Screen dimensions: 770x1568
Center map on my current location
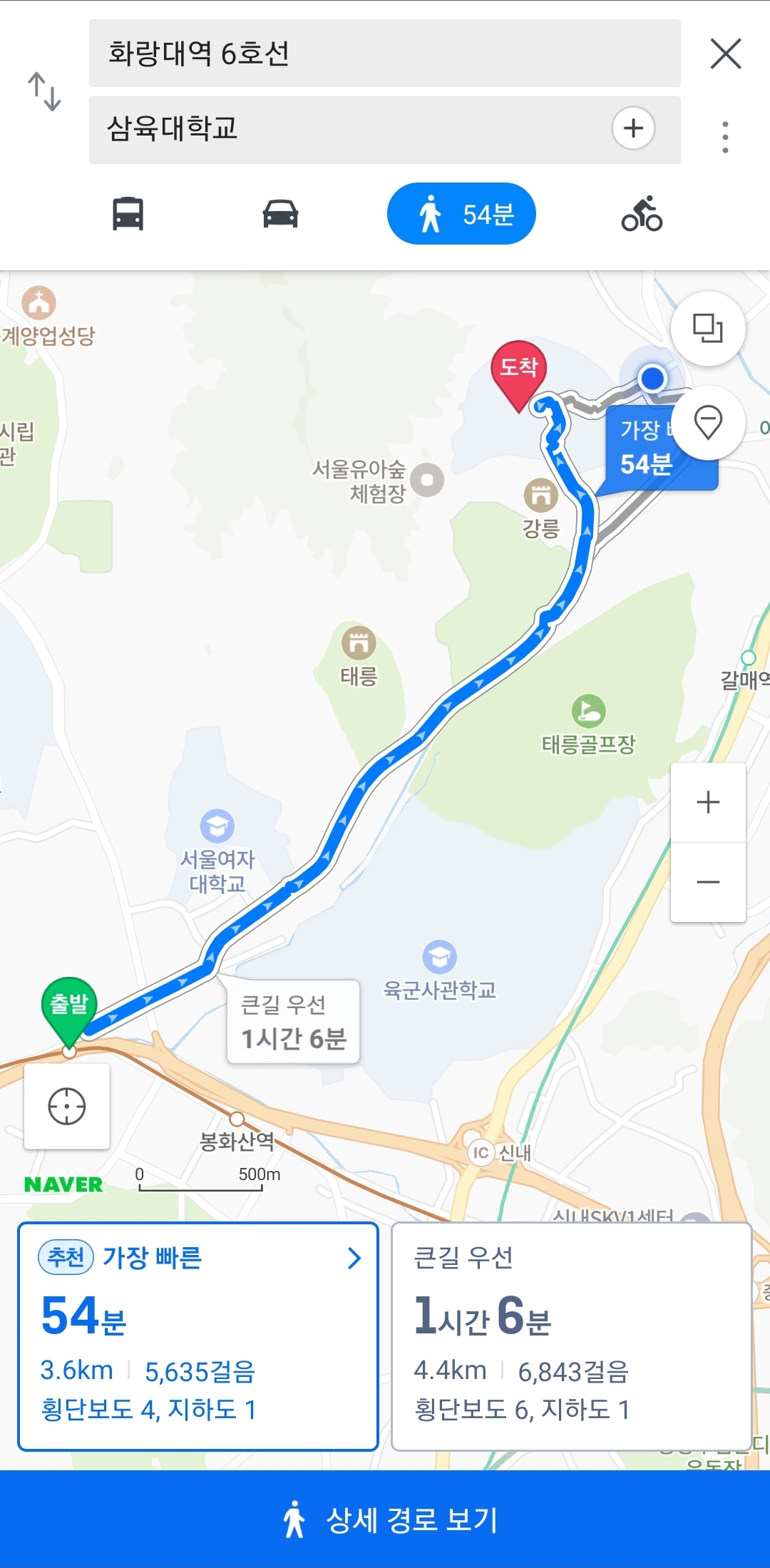click(x=67, y=1106)
